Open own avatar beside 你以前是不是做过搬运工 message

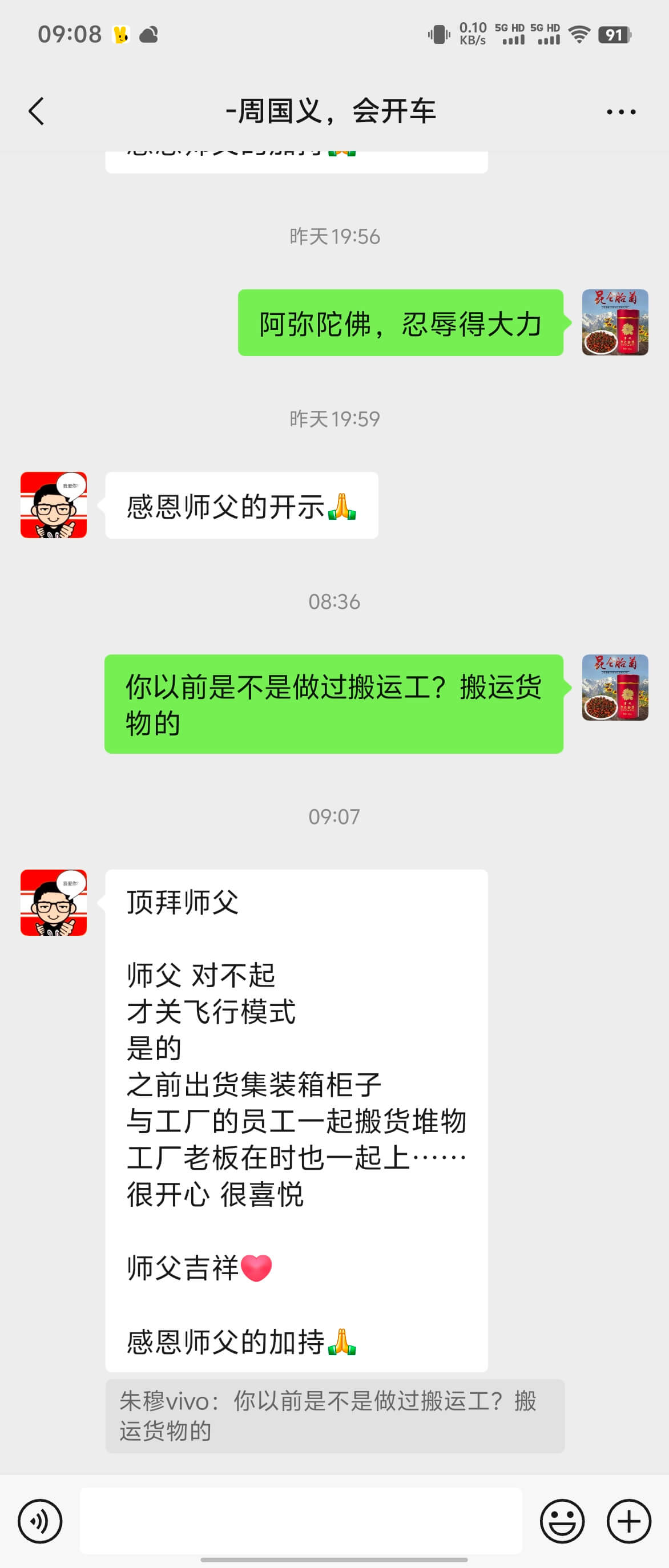pos(615,687)
